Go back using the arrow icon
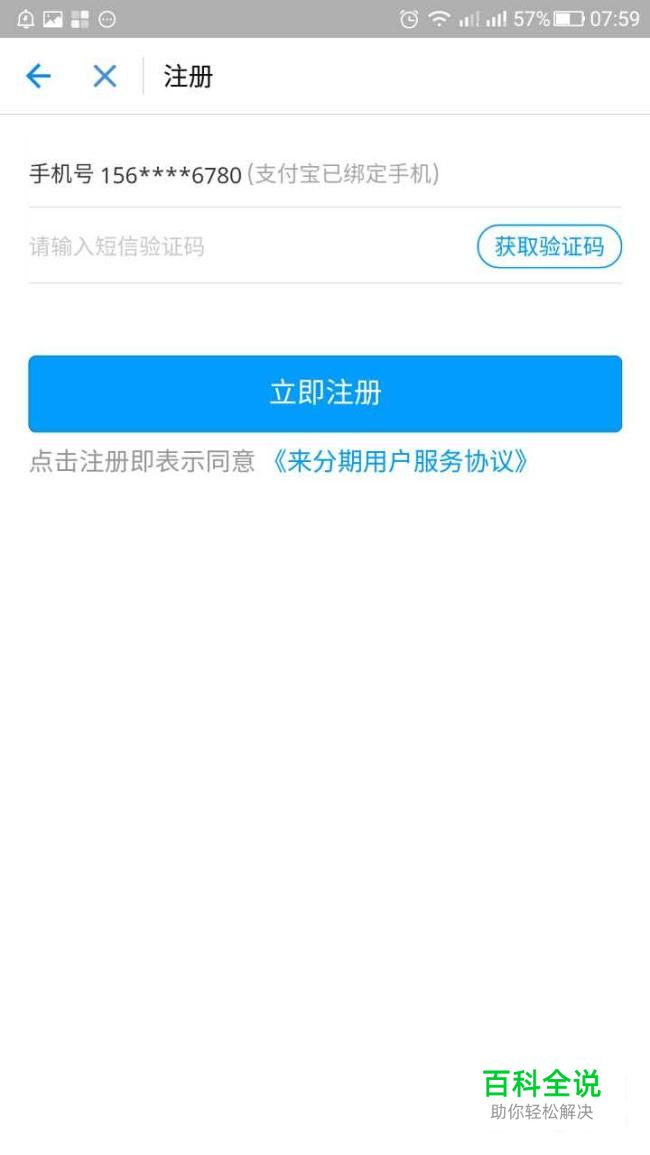650x1155 pixels. point(38,76)
